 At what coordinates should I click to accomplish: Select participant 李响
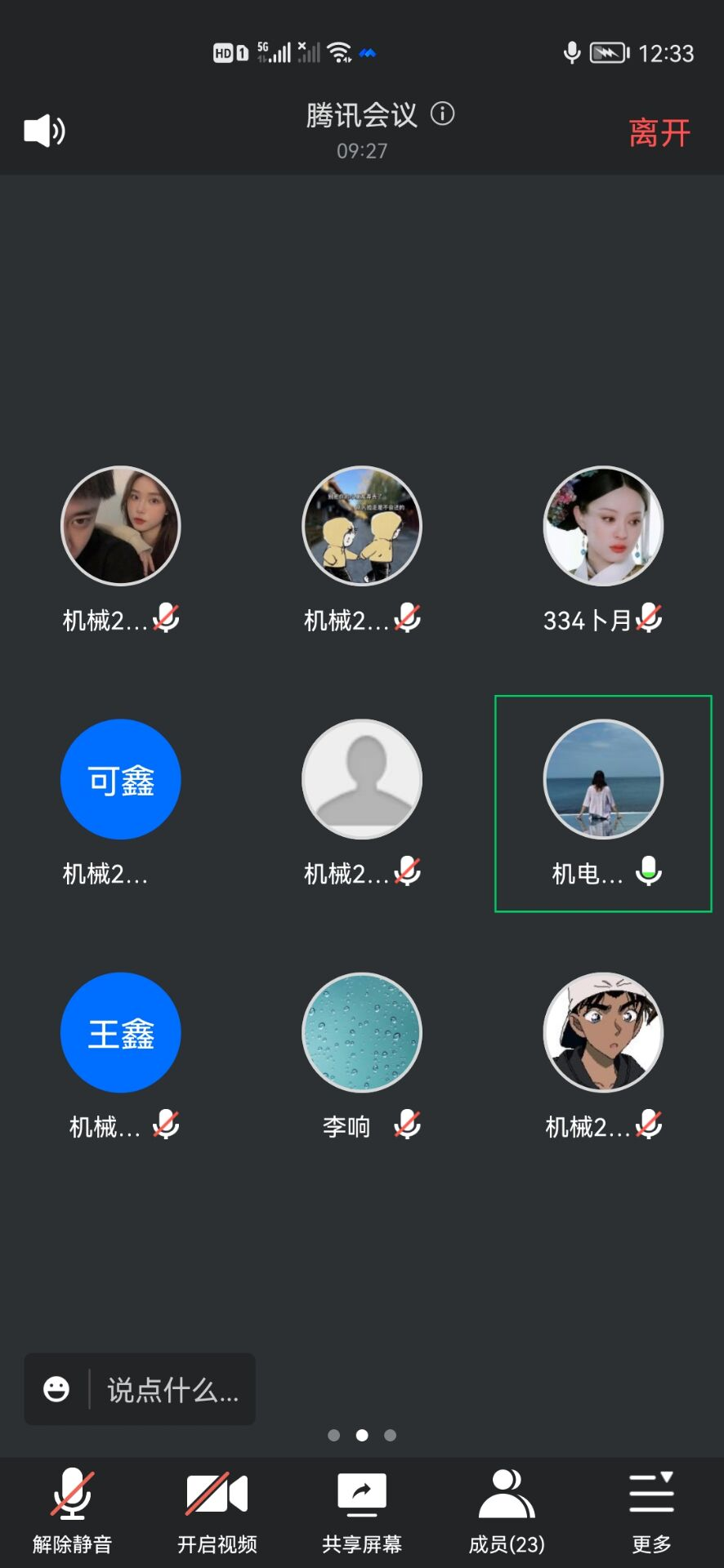point(362,1032)
